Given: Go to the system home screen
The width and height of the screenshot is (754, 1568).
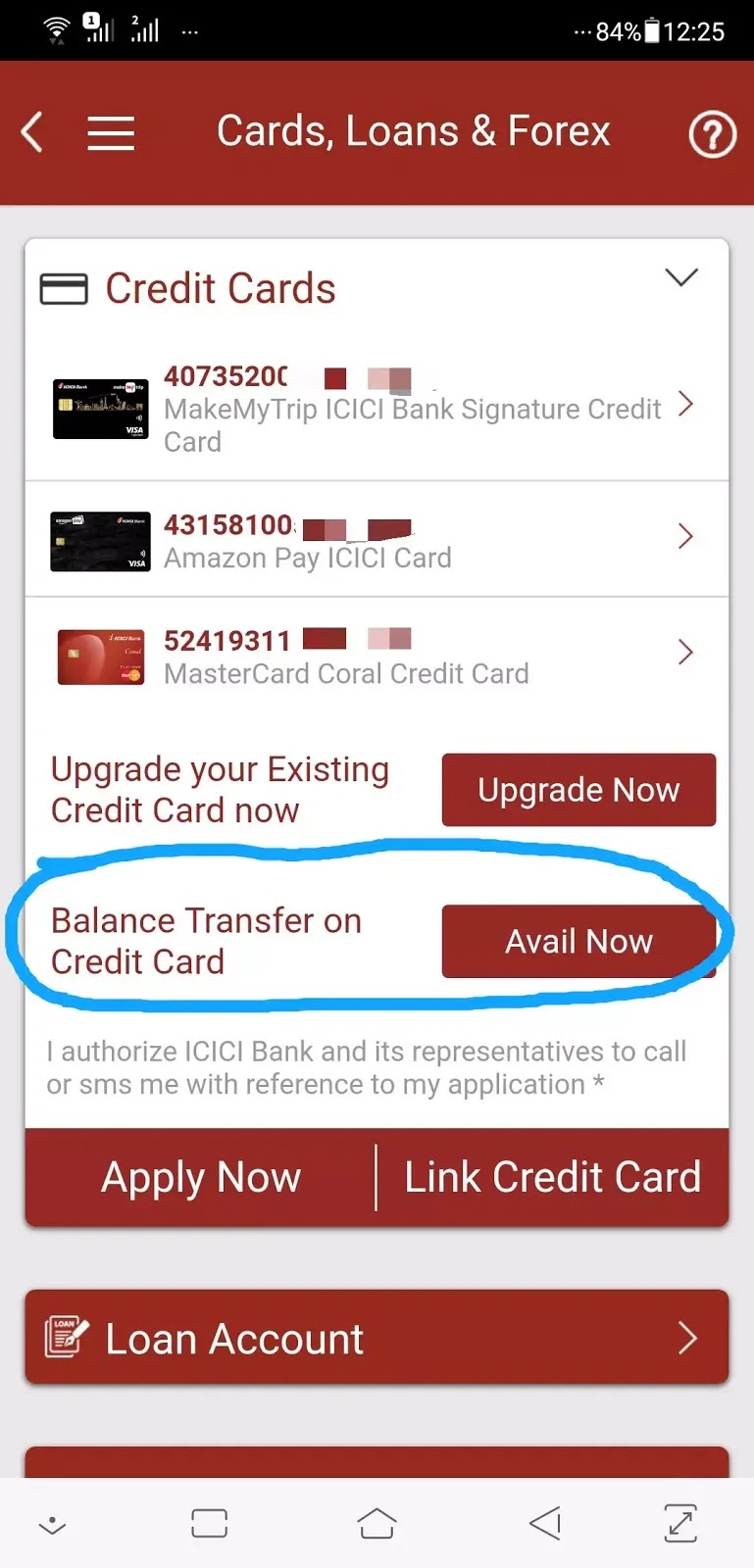Looking at the screenshot, I should pyautogui.click(x=377, y=1524).
